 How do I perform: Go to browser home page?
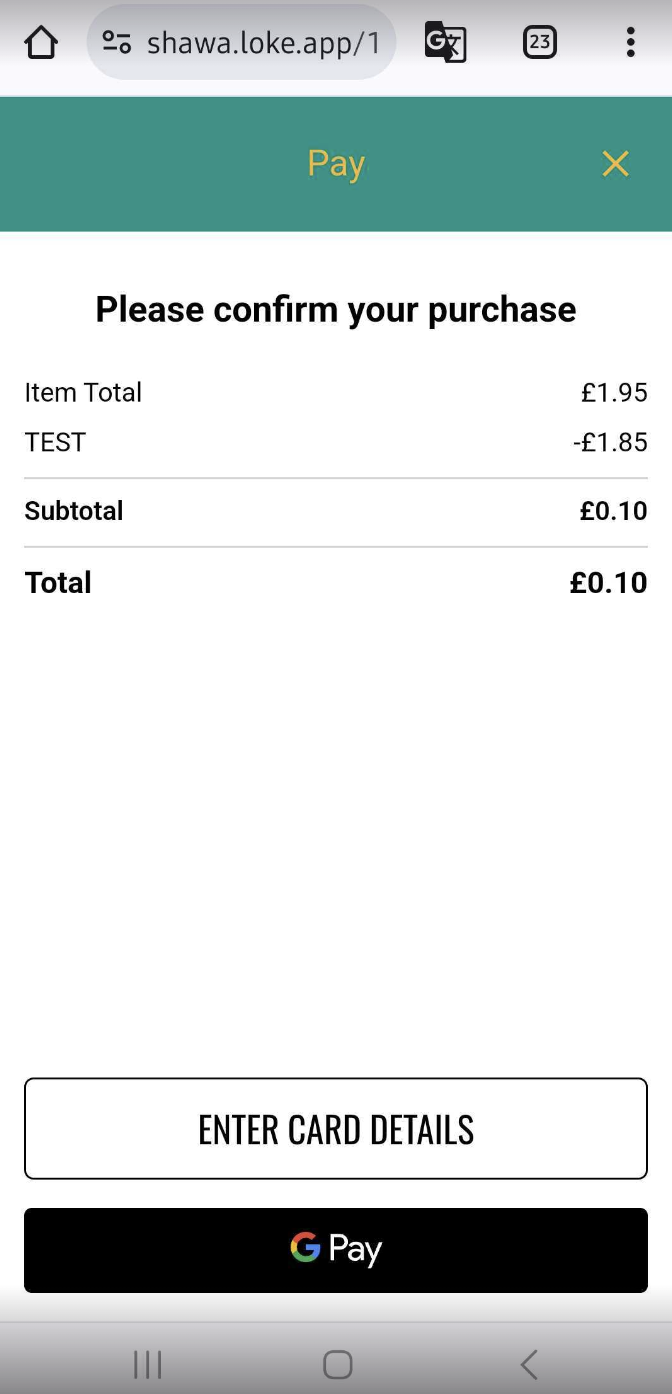click(x=41, y=42)
